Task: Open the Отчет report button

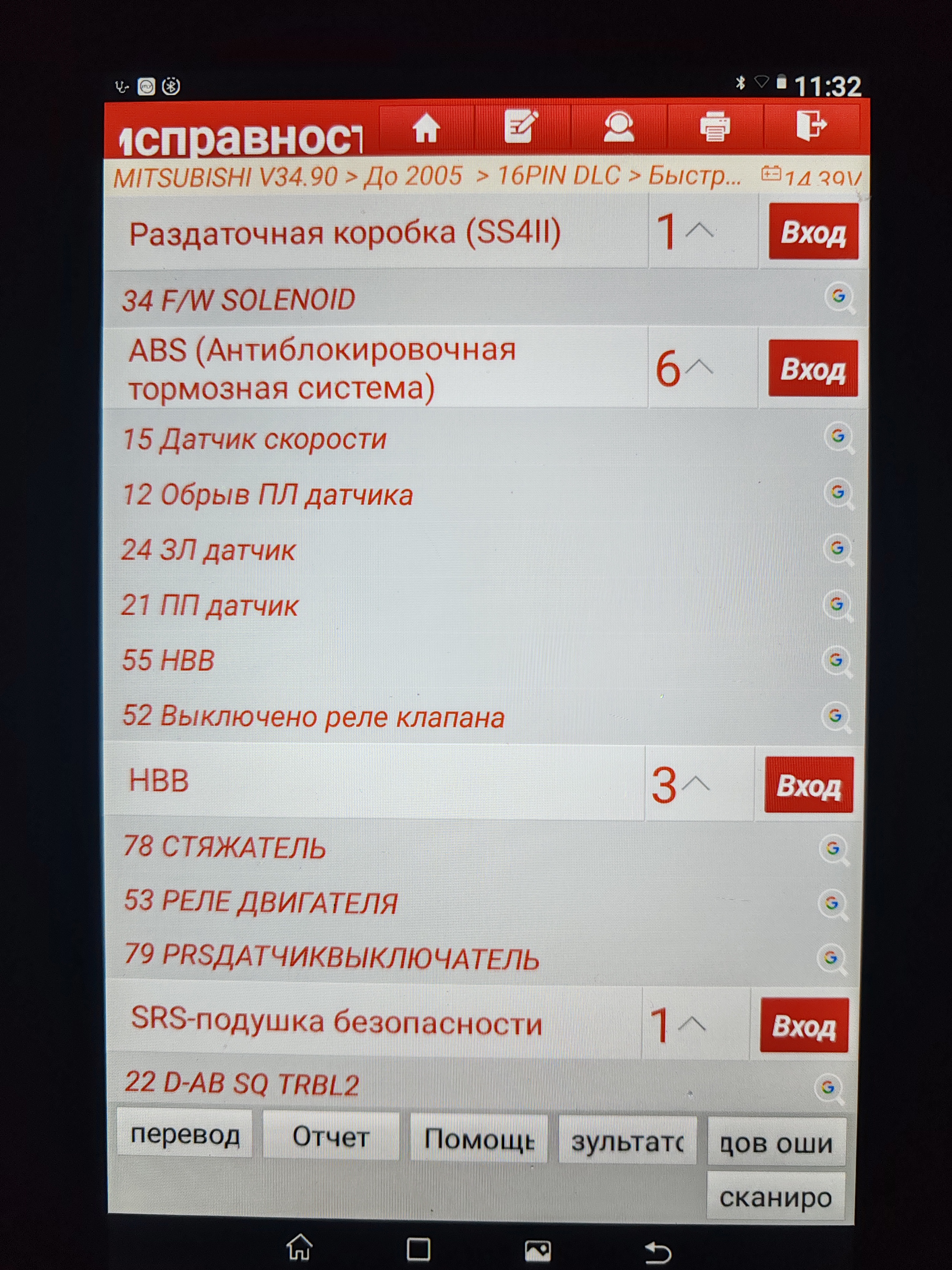Action: click(x=330, y=1137)
